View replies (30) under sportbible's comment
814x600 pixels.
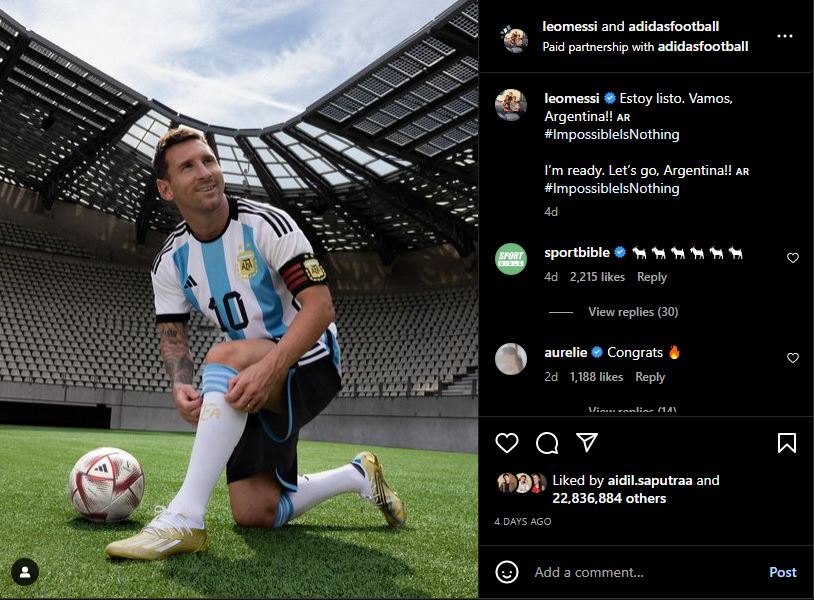(x=633, y=312)
